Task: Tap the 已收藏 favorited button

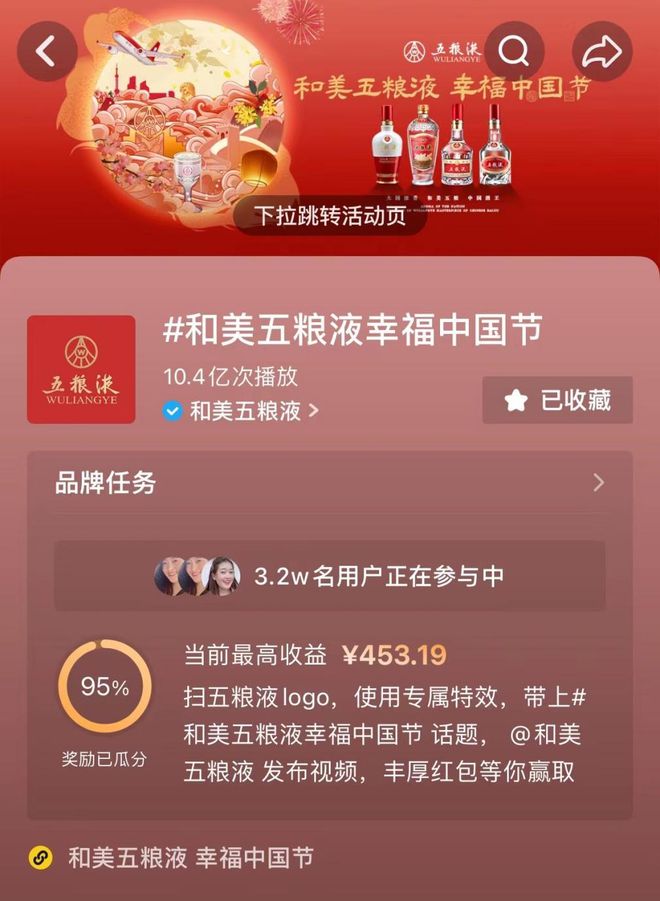Action: tap(557, 400)
